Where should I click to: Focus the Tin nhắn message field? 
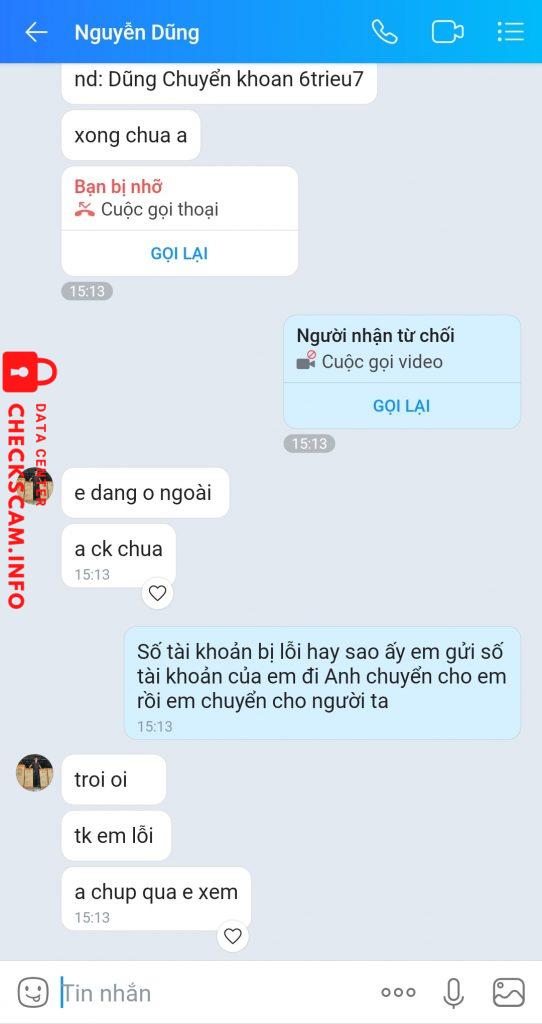point(215,993)
